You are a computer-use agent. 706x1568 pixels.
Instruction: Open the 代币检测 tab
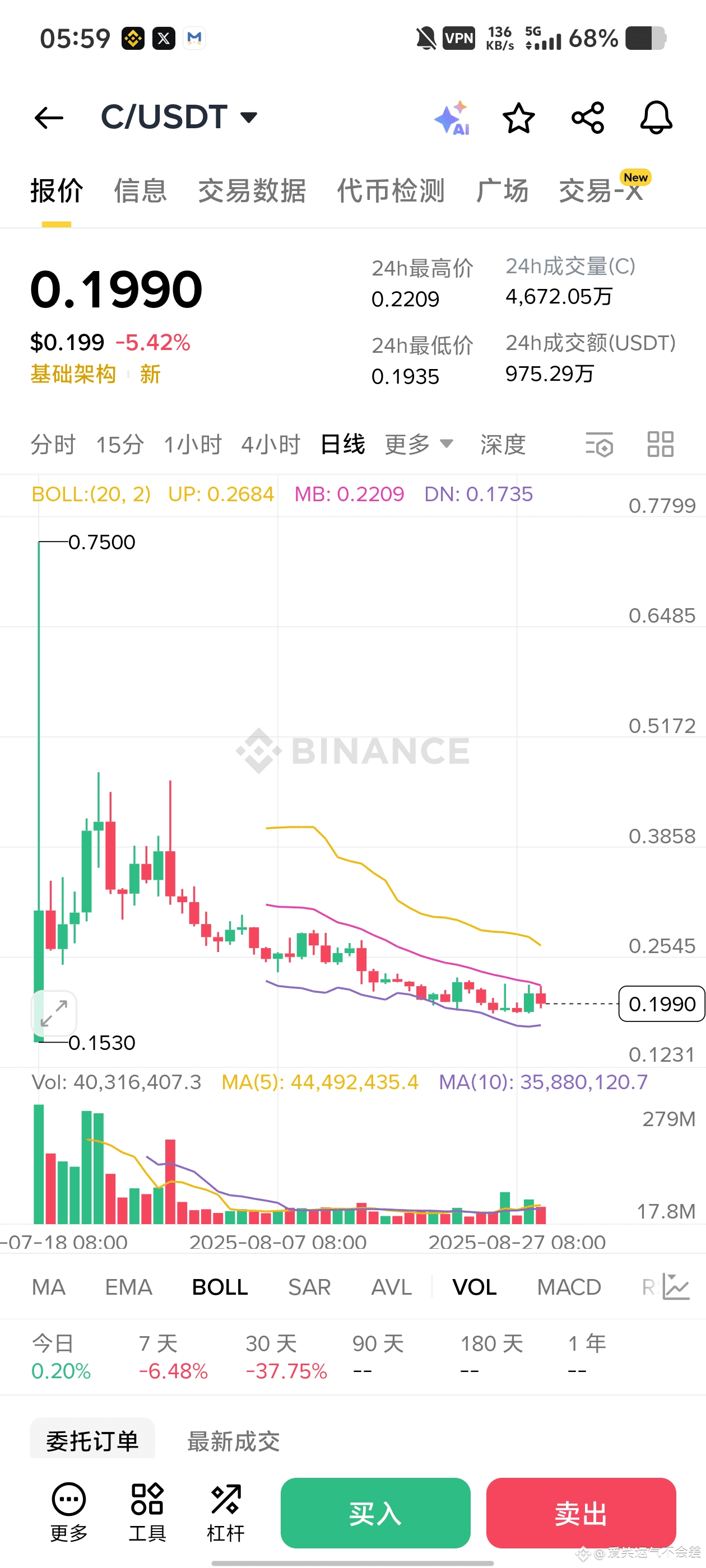pyautogui.click(x=391, y=190)
